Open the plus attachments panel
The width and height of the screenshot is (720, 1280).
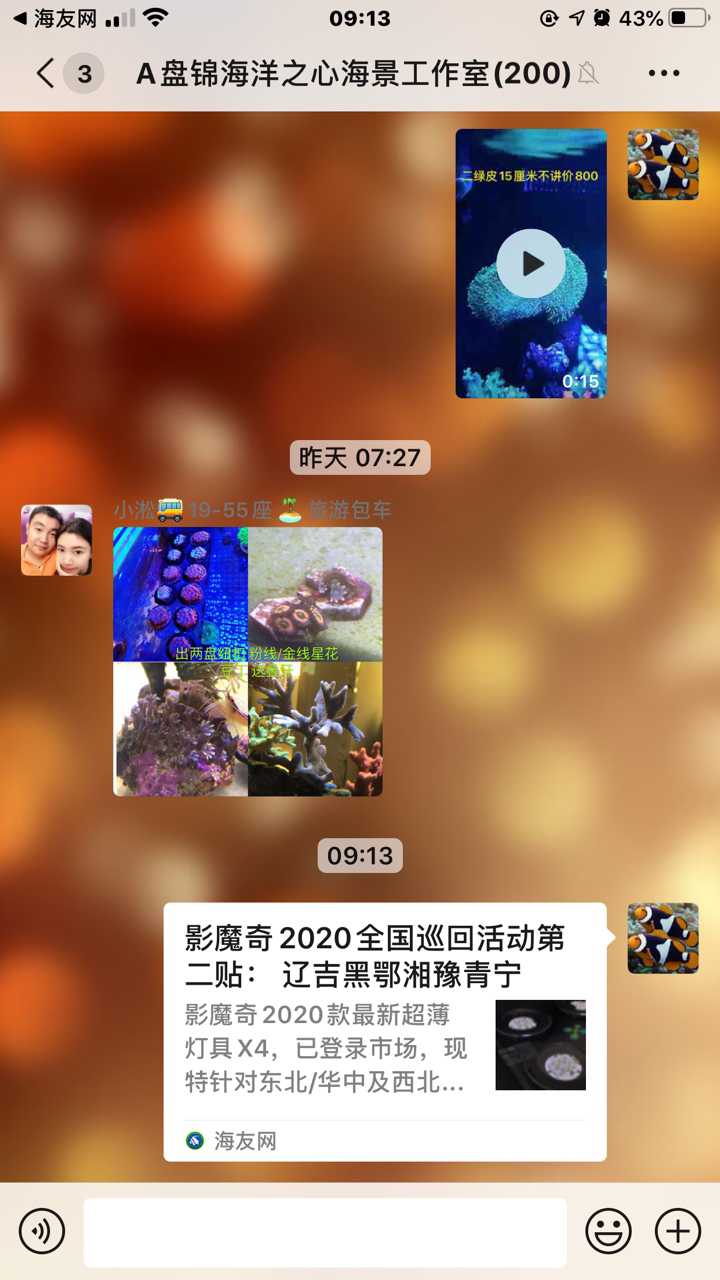(x=678, y=1230)
